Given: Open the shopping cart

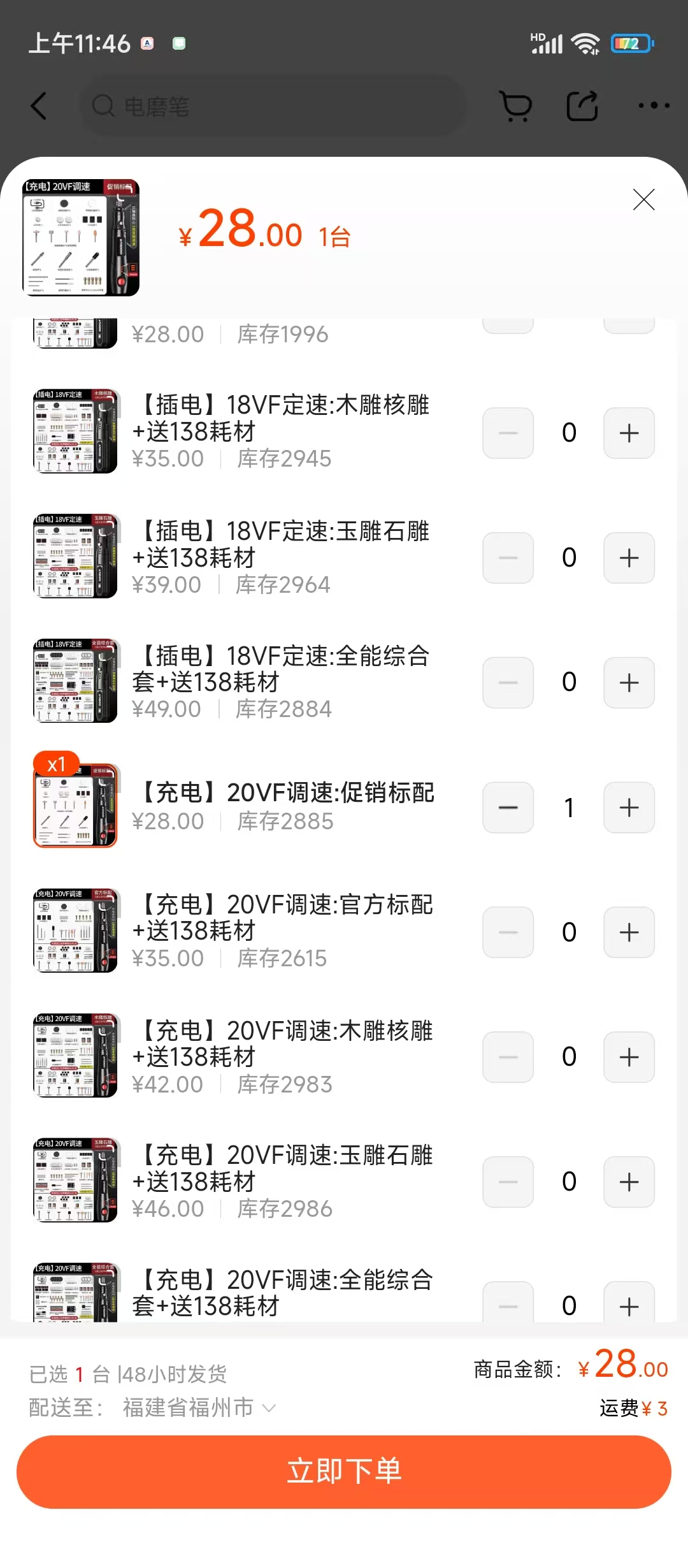Looking at the screenshot, I should (516, 106).
